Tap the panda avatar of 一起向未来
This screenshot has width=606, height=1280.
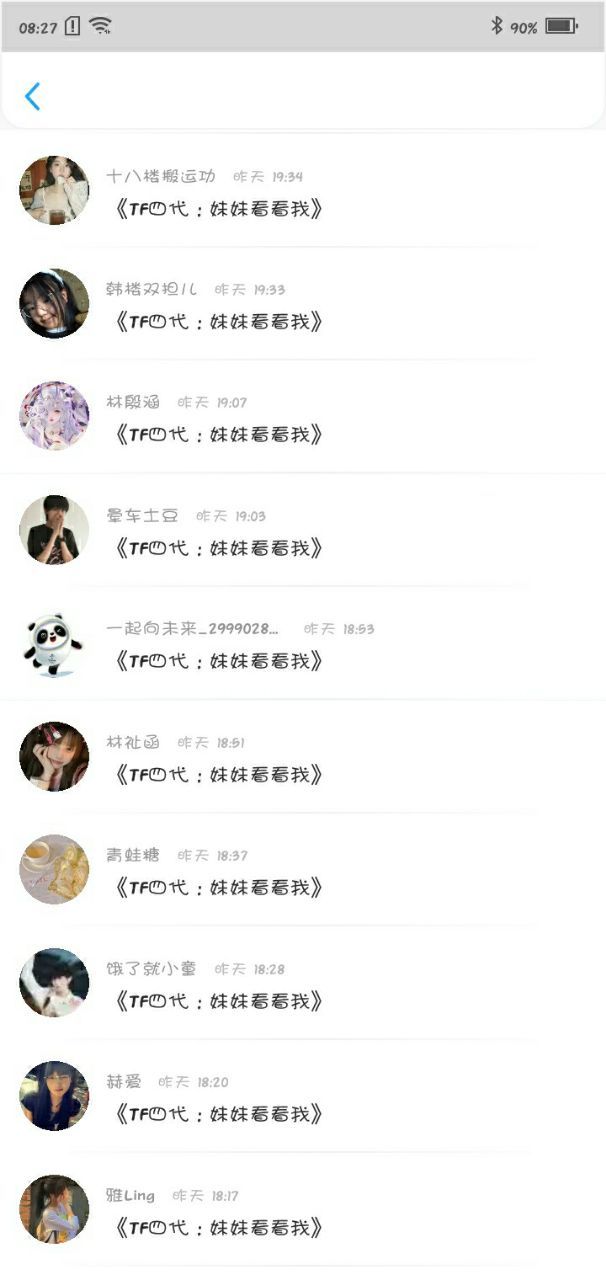click(54, 643)
